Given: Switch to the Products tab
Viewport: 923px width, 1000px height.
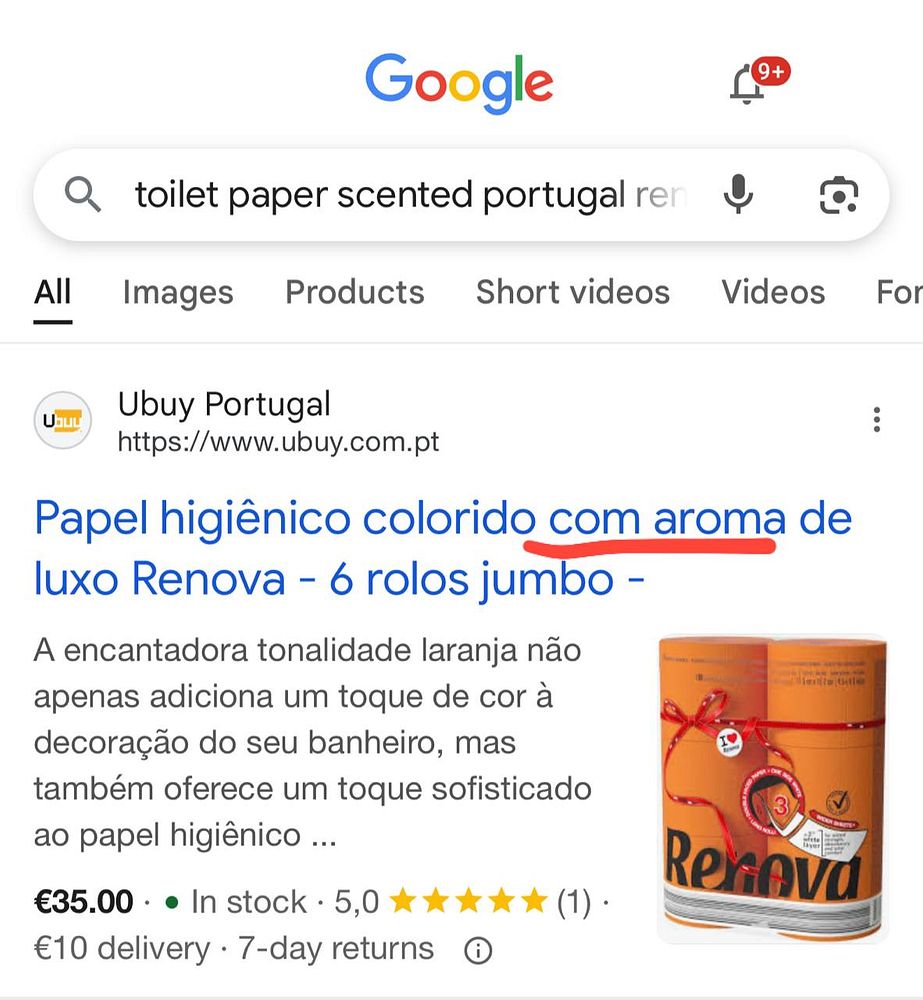Looking at the screenshot, I should [355, 292].
